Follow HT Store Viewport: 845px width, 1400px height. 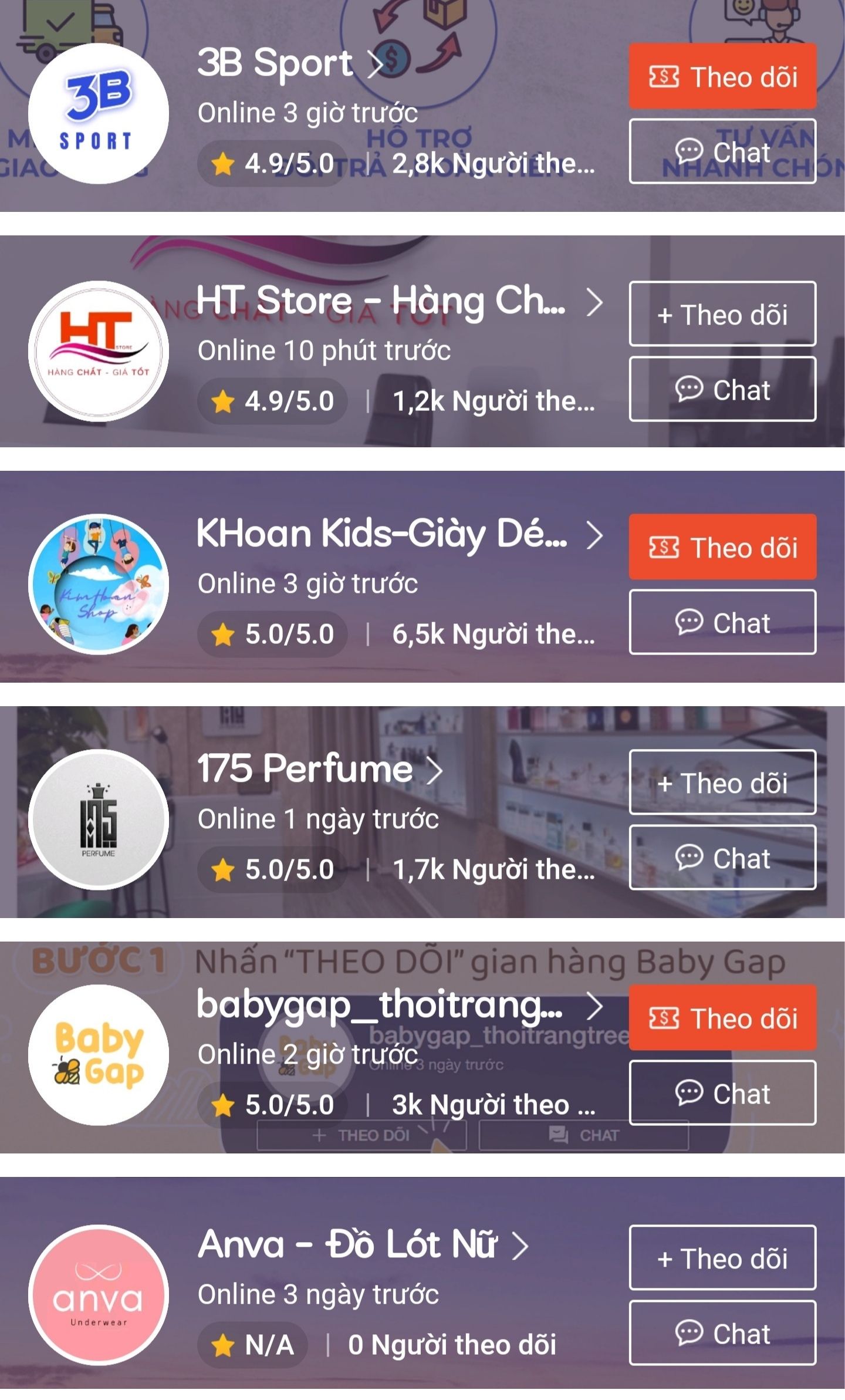(x=722, y=314)
